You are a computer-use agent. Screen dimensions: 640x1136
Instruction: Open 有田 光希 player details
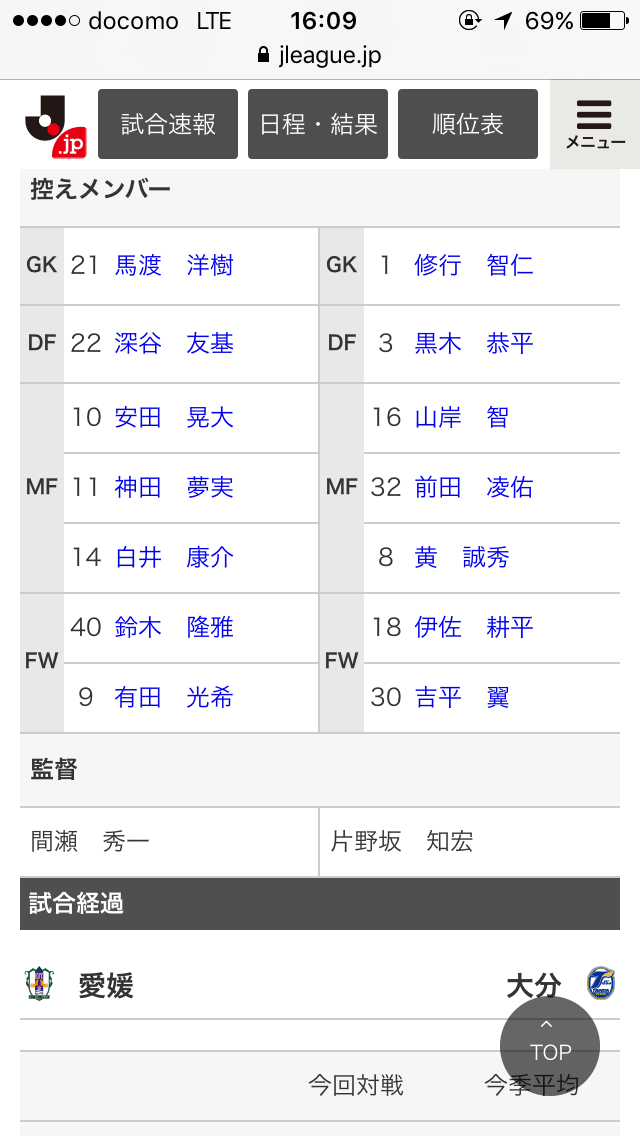[174, 697]
